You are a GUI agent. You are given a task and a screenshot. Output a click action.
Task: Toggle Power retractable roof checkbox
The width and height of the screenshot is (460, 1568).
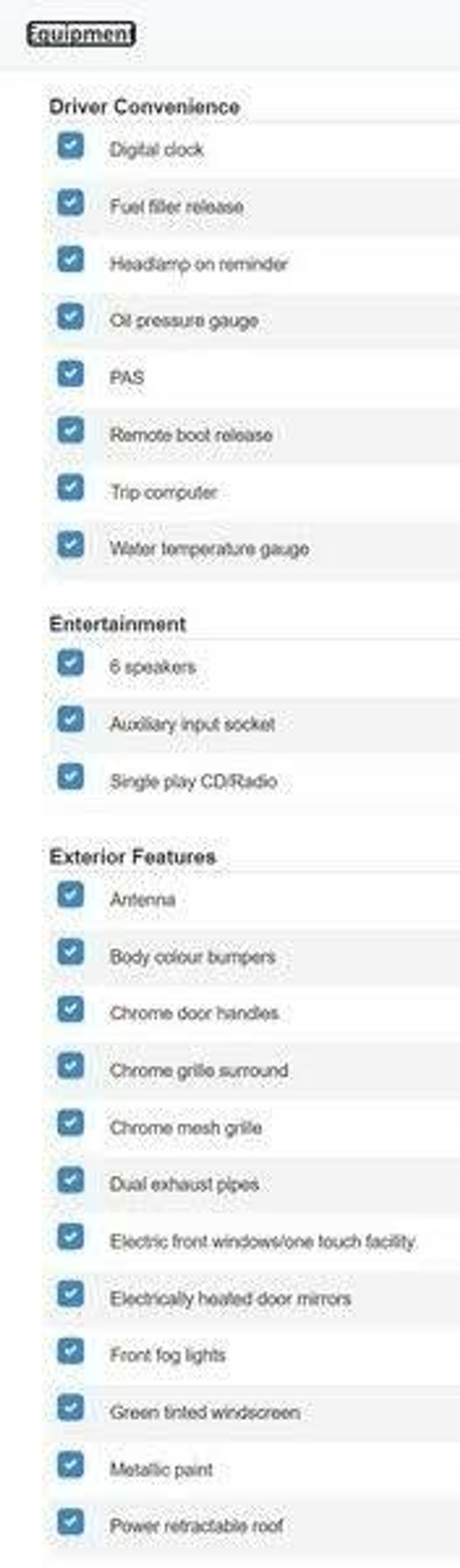coord(71,1522)
